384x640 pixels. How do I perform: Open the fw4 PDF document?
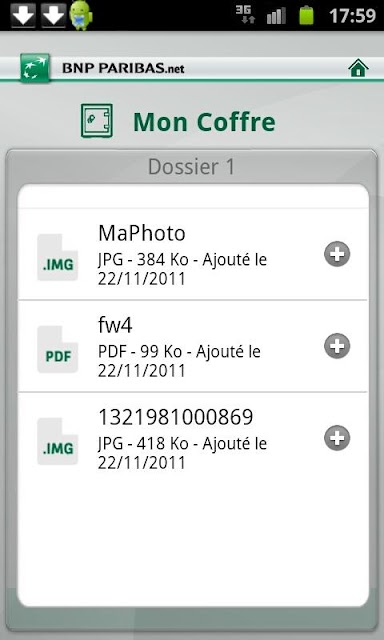coord(192,346)
